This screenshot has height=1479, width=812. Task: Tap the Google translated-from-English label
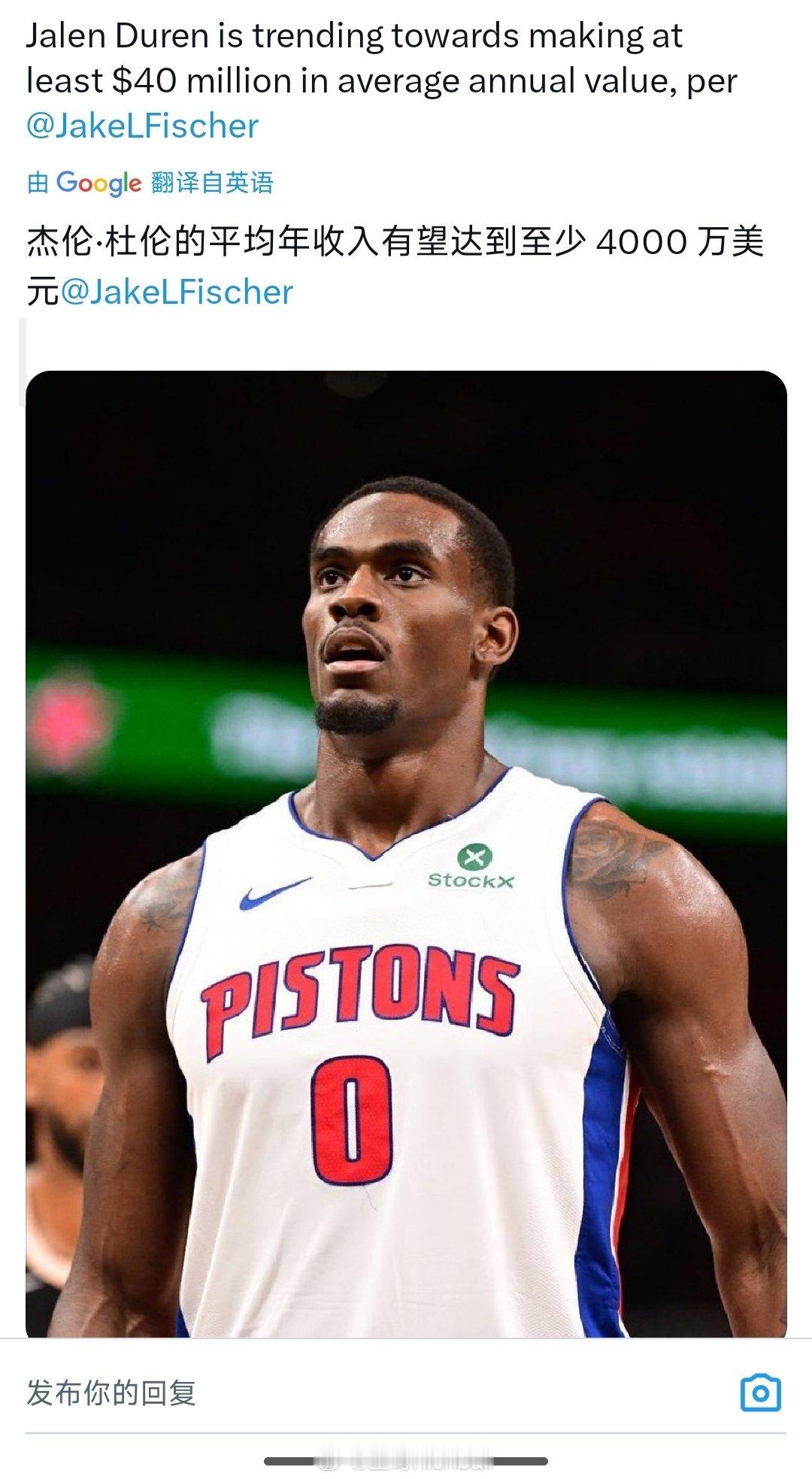click(x=150, y=183)
